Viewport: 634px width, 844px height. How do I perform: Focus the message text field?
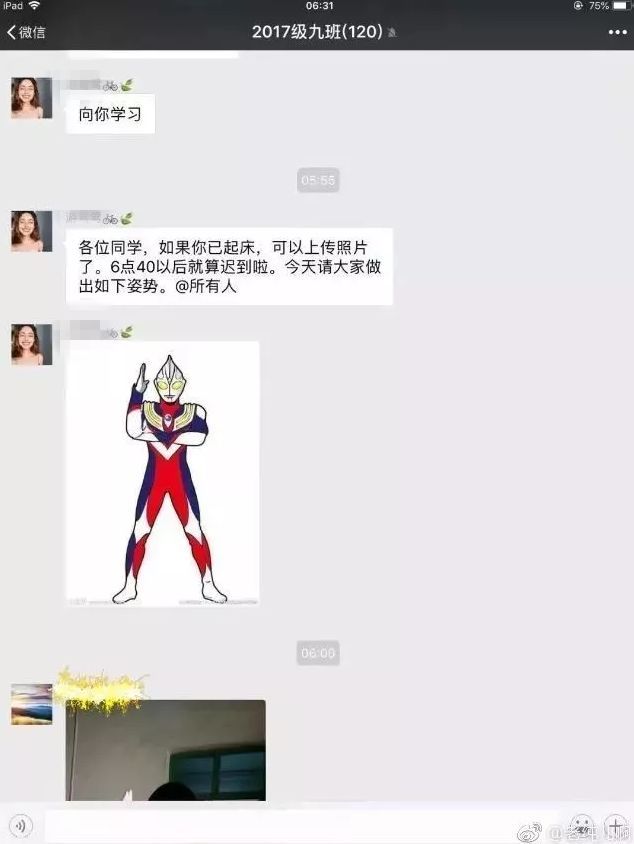300,825
